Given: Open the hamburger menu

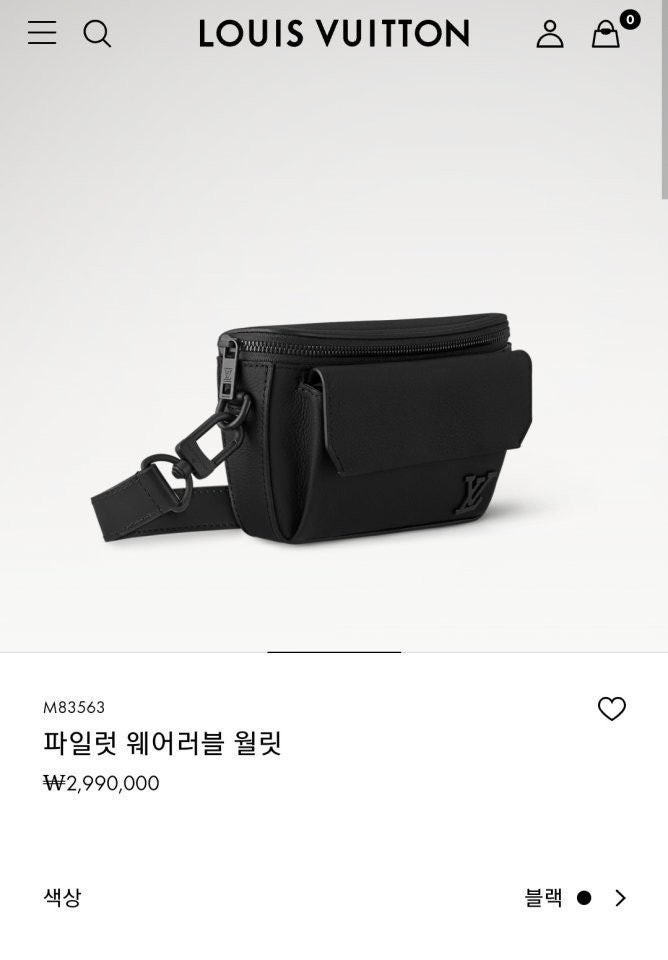Looking at the screenshot, I should click(x=42, y=33).
